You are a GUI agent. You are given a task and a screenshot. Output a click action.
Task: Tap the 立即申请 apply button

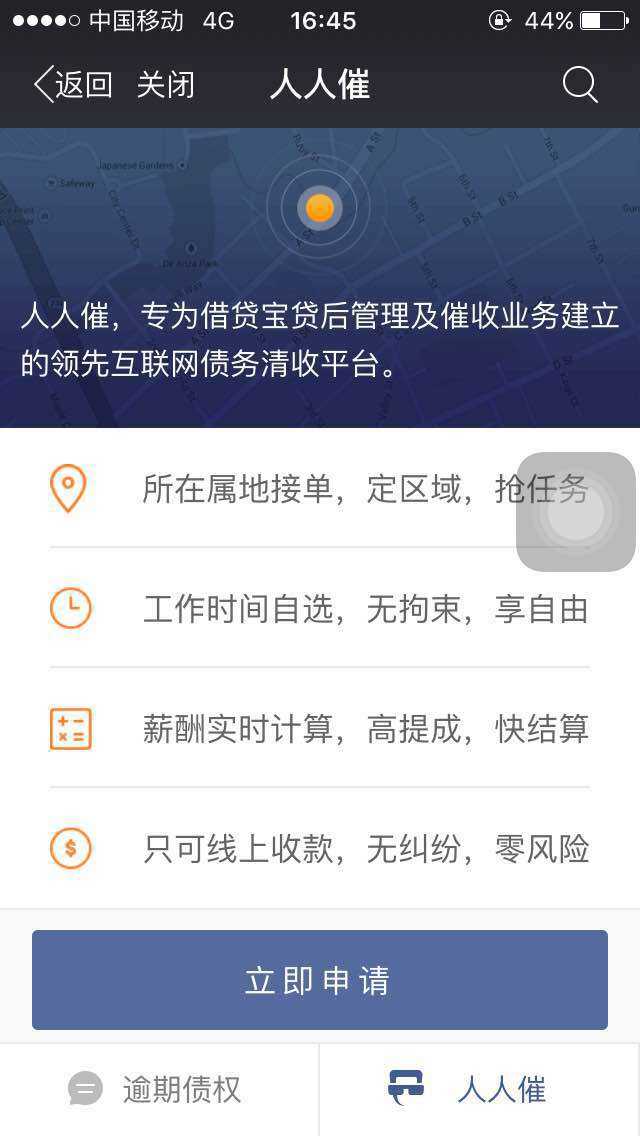click(x=320, y=980)
